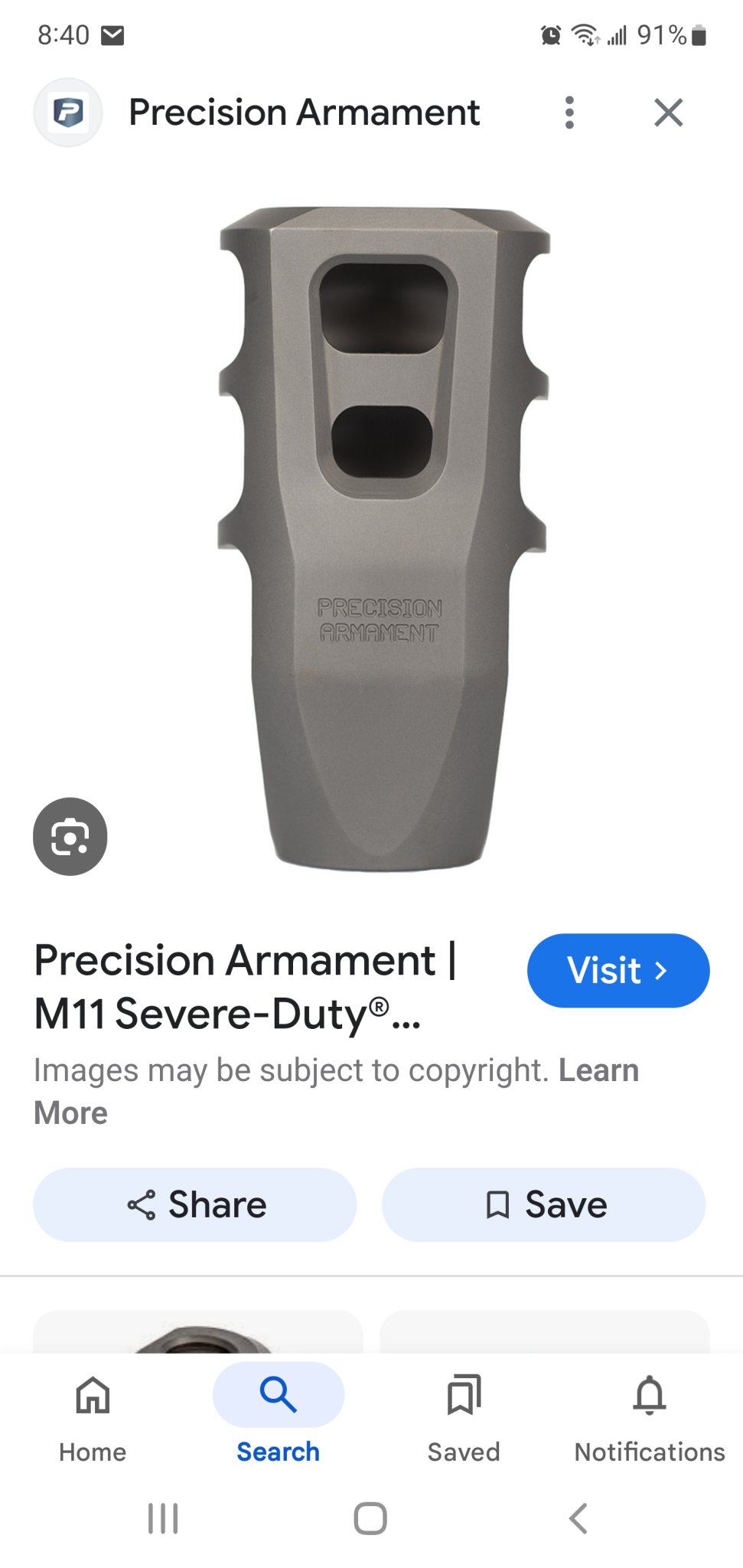
Task: Open the Learn More copyright link
Action: pyautogui.click(x=337, y=1092)
